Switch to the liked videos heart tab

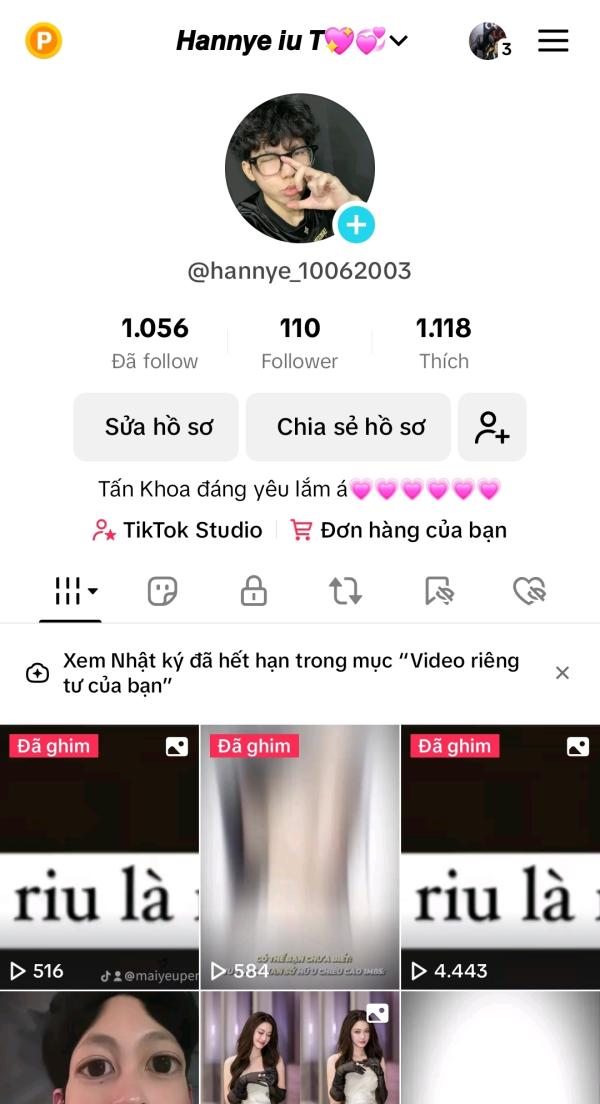point(529,591)
